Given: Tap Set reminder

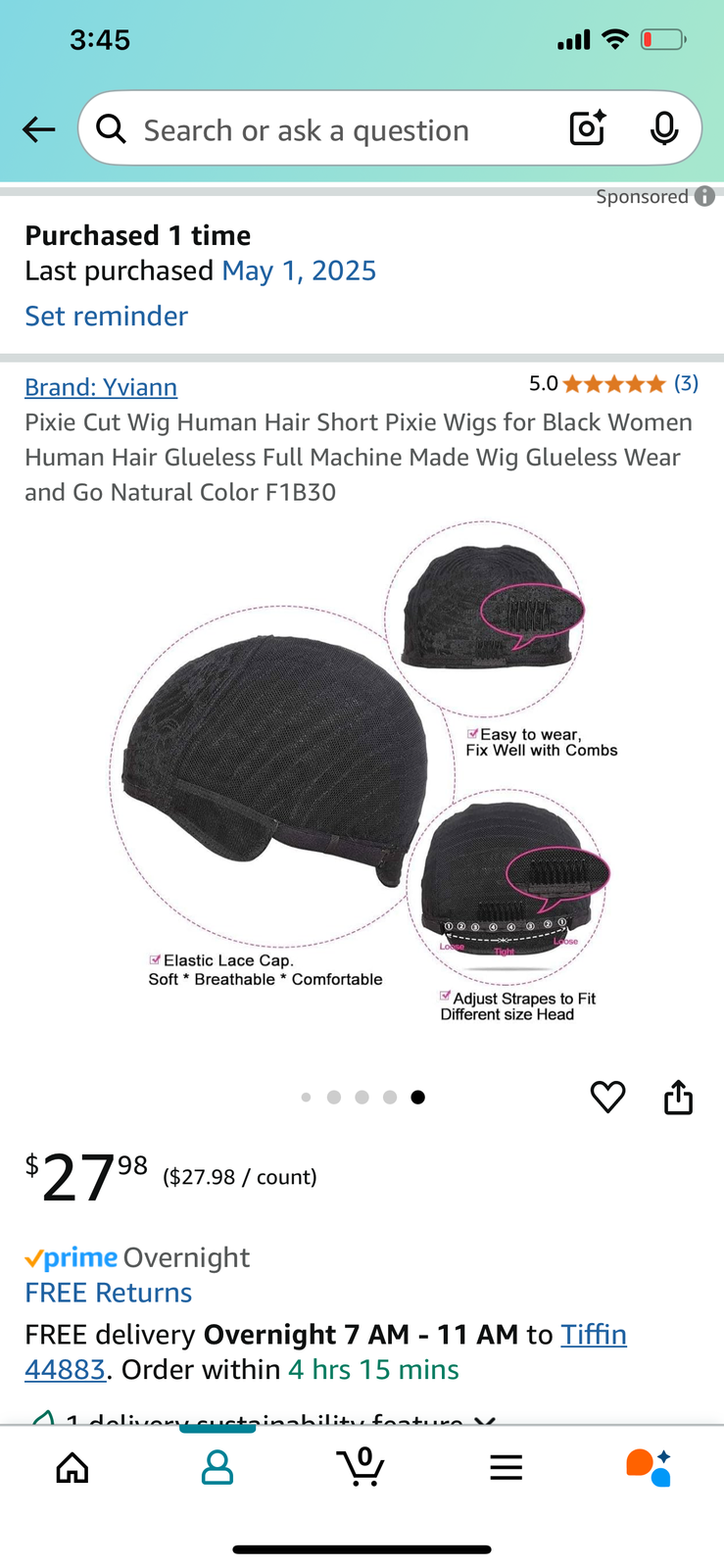Looking at the screenshot, I should coord(106,316).
